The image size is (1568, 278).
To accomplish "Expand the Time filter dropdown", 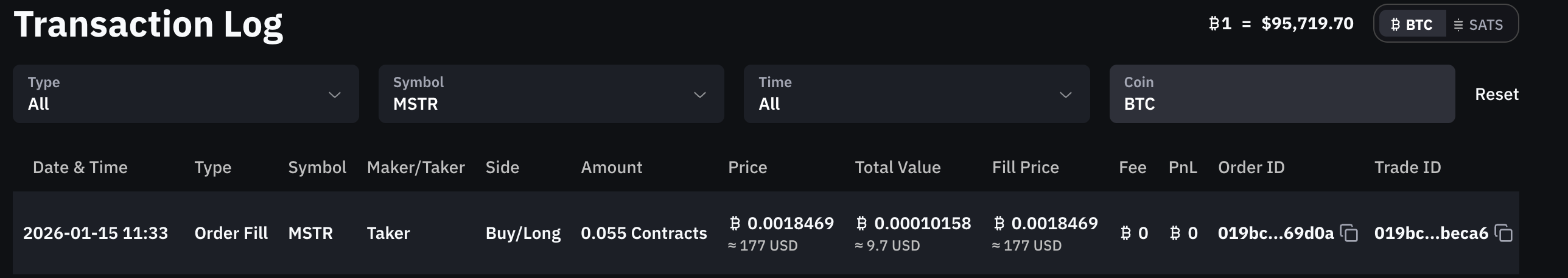I will coord(916,94).
